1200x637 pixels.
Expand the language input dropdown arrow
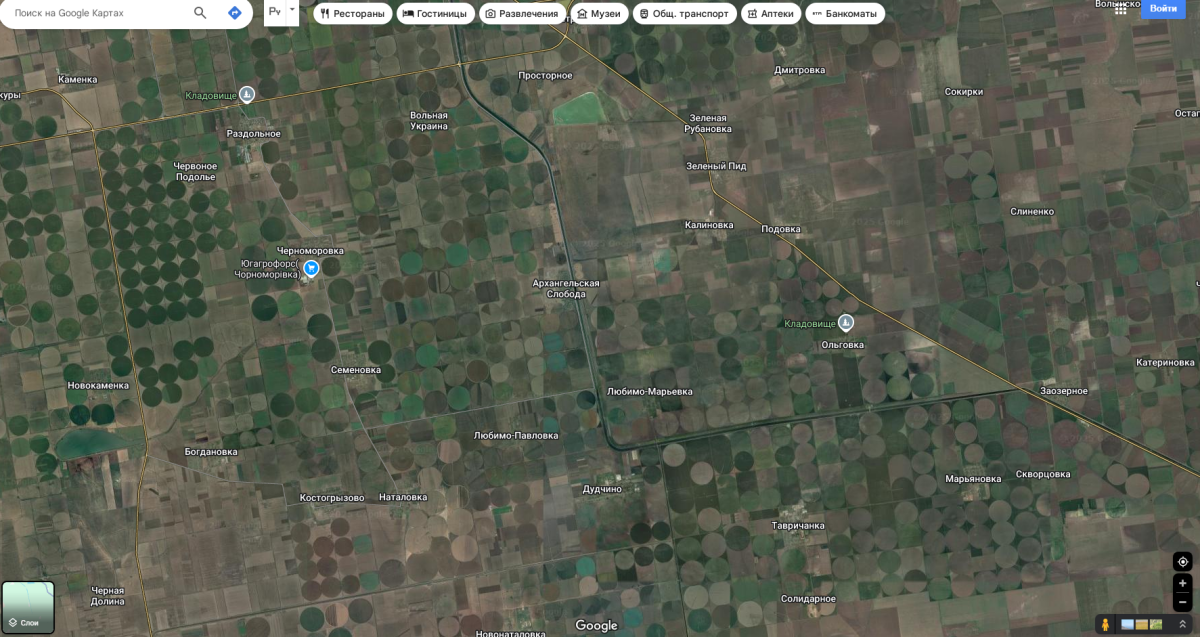coord(292,9)
